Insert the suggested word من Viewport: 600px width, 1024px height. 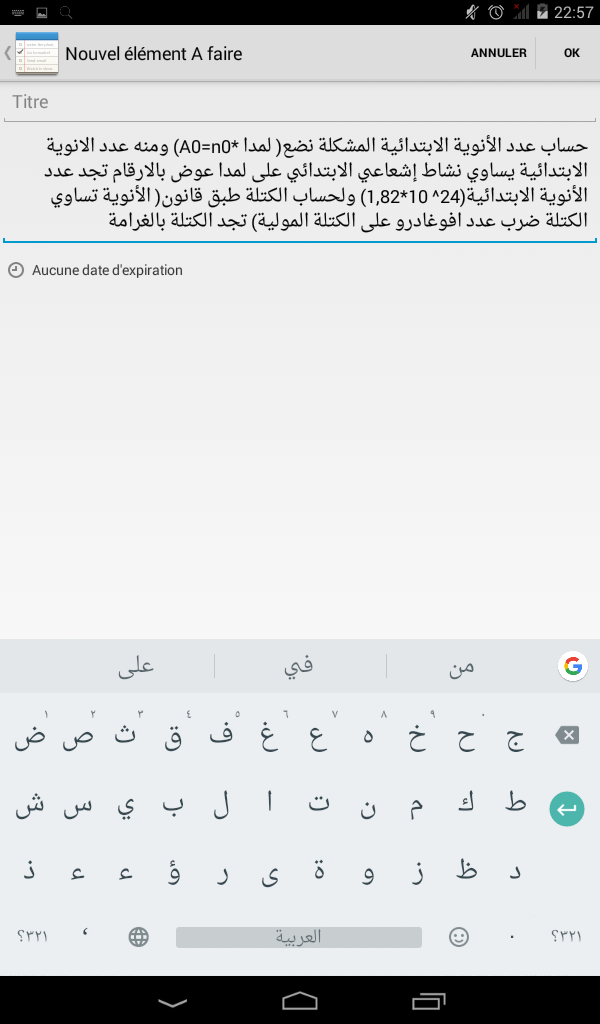click(462, 666)
